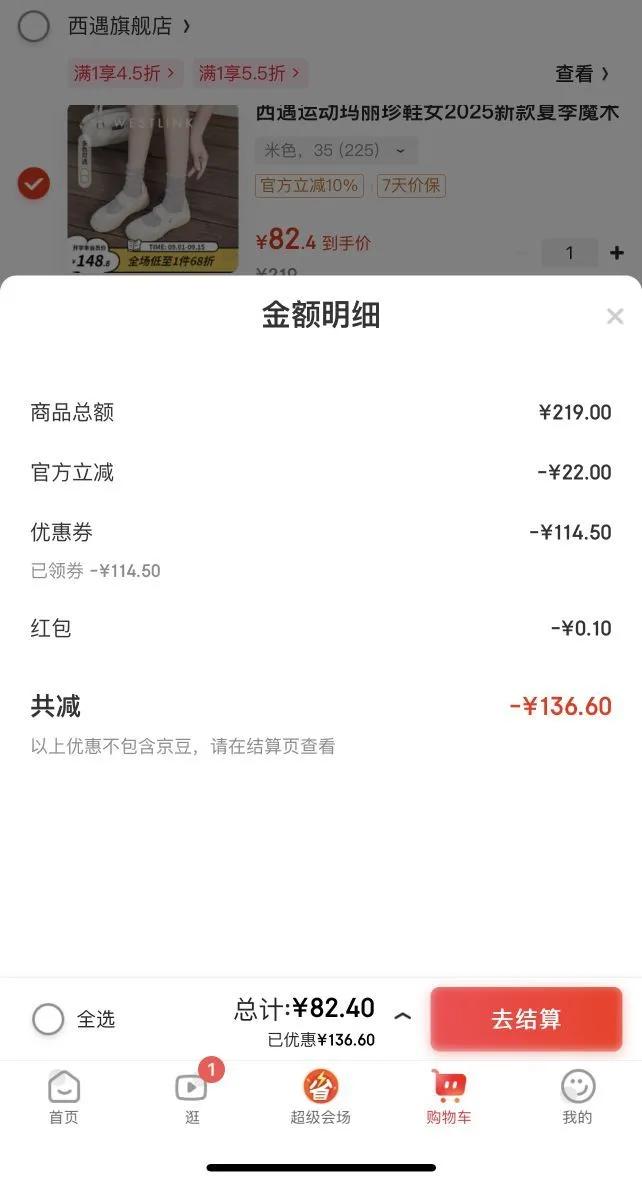Toggle the 全选 checkbox
Image resolution: width=642 pixels, height=1184 pixels.
(48, 1019)
